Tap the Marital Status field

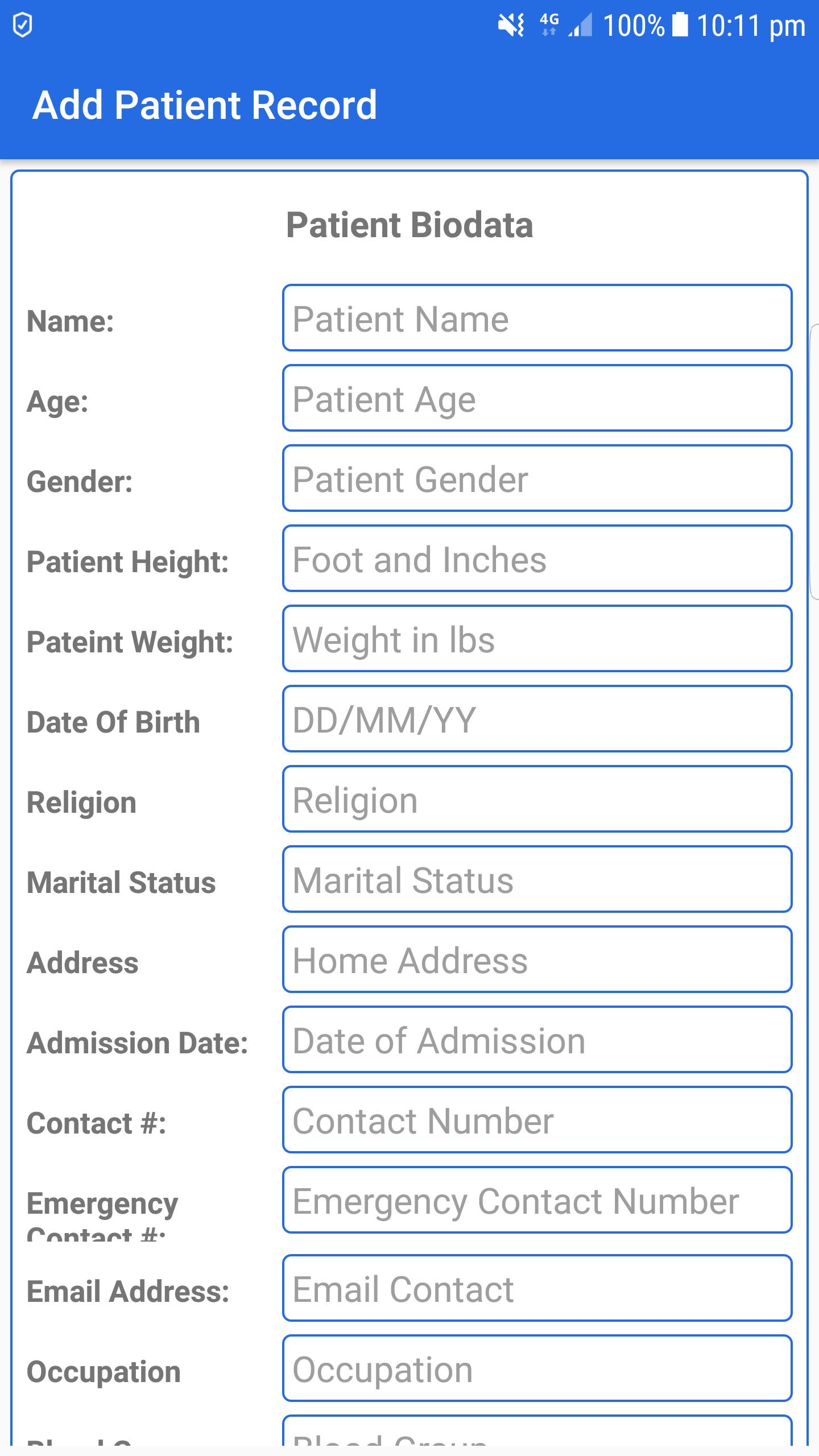(x=537, y=880)
